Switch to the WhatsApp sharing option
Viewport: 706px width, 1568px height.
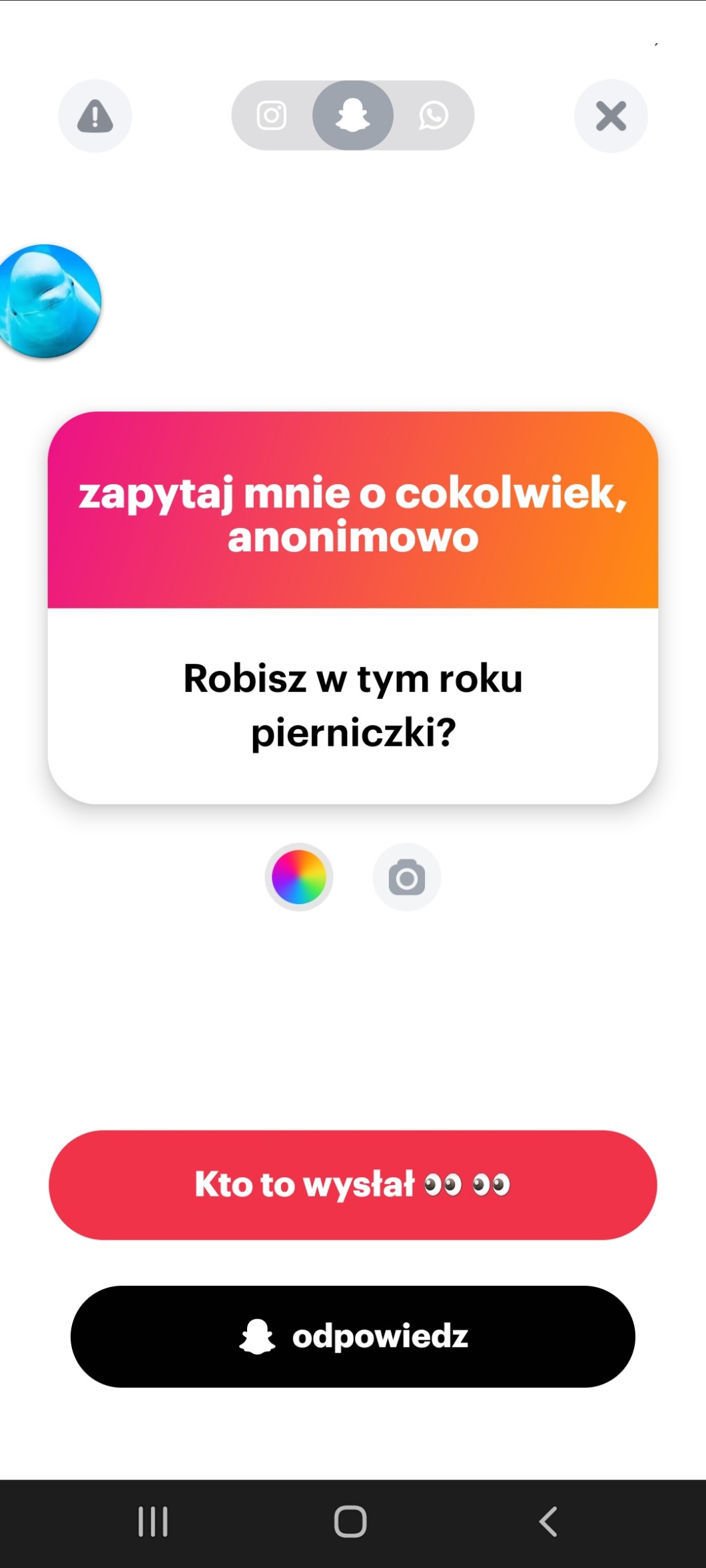point(434,116)
